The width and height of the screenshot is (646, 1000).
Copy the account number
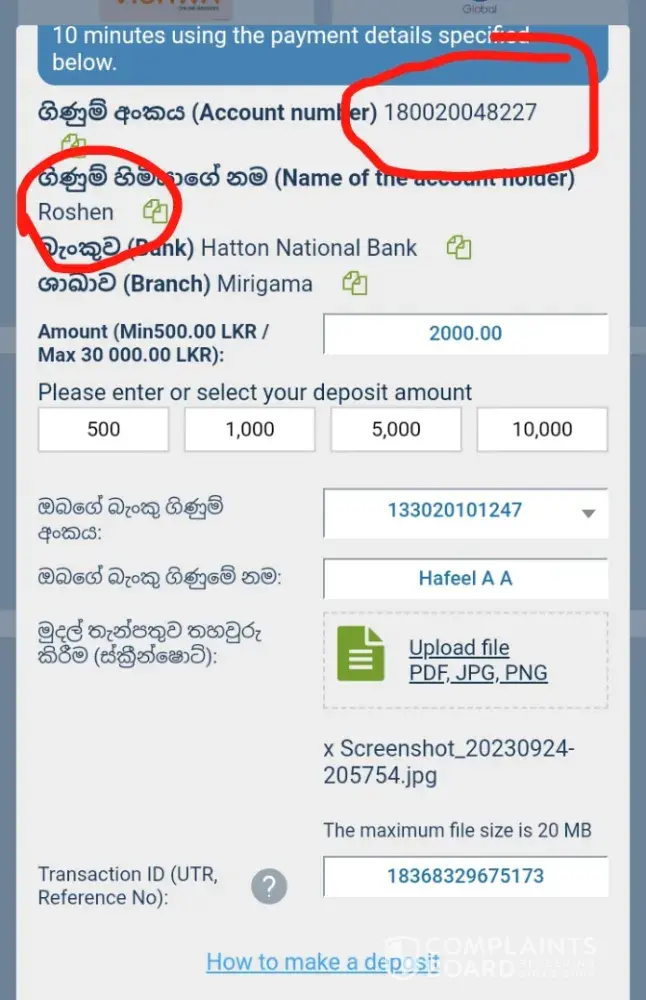click(74, 145)
